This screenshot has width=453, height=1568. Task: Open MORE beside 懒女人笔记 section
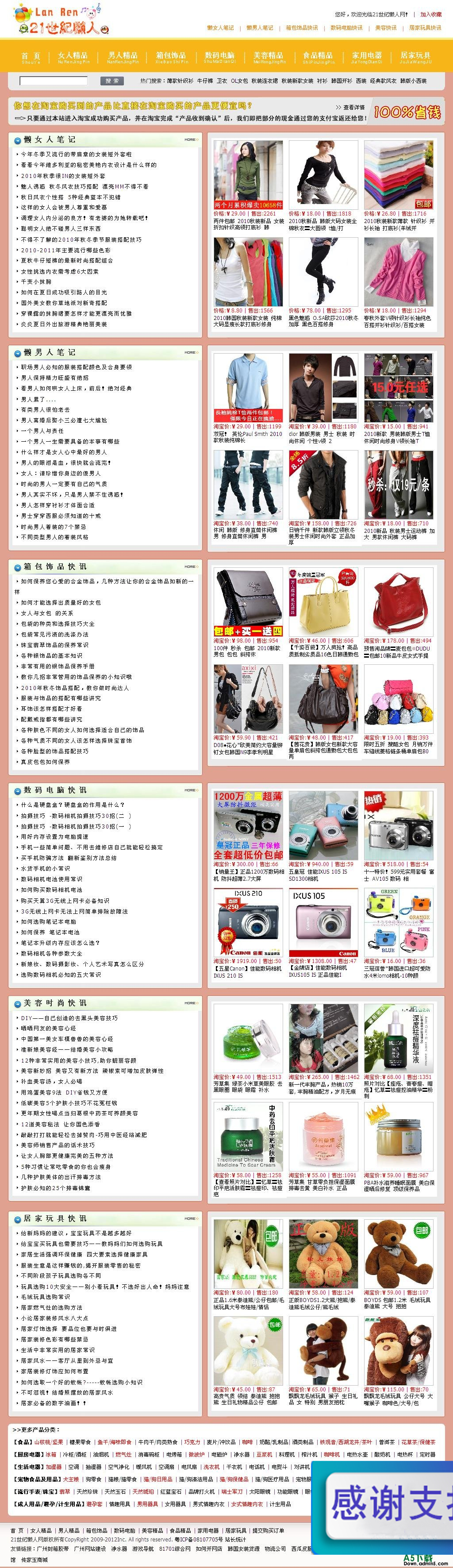(190, 139)
